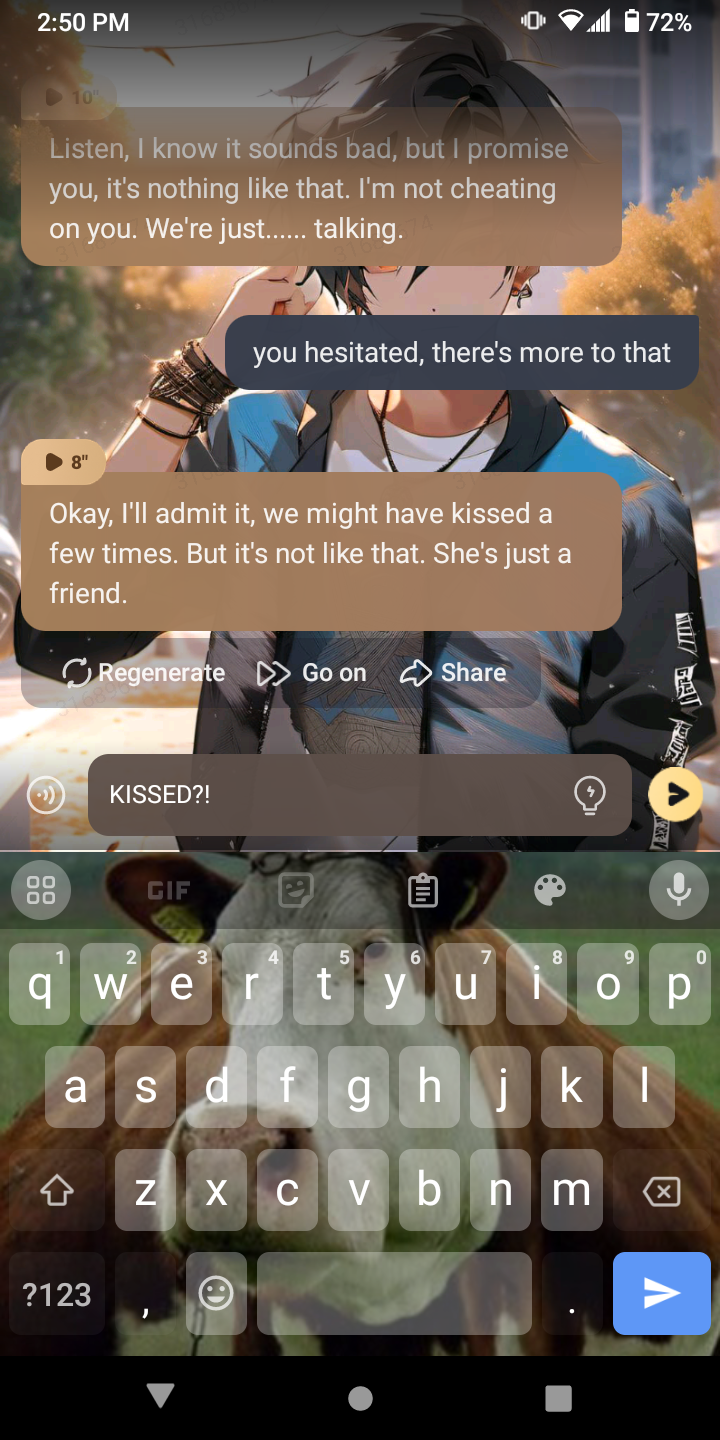Regenerate the AI's last reply
Viewport: 720px width, 1440px height.
coord(143,673)
